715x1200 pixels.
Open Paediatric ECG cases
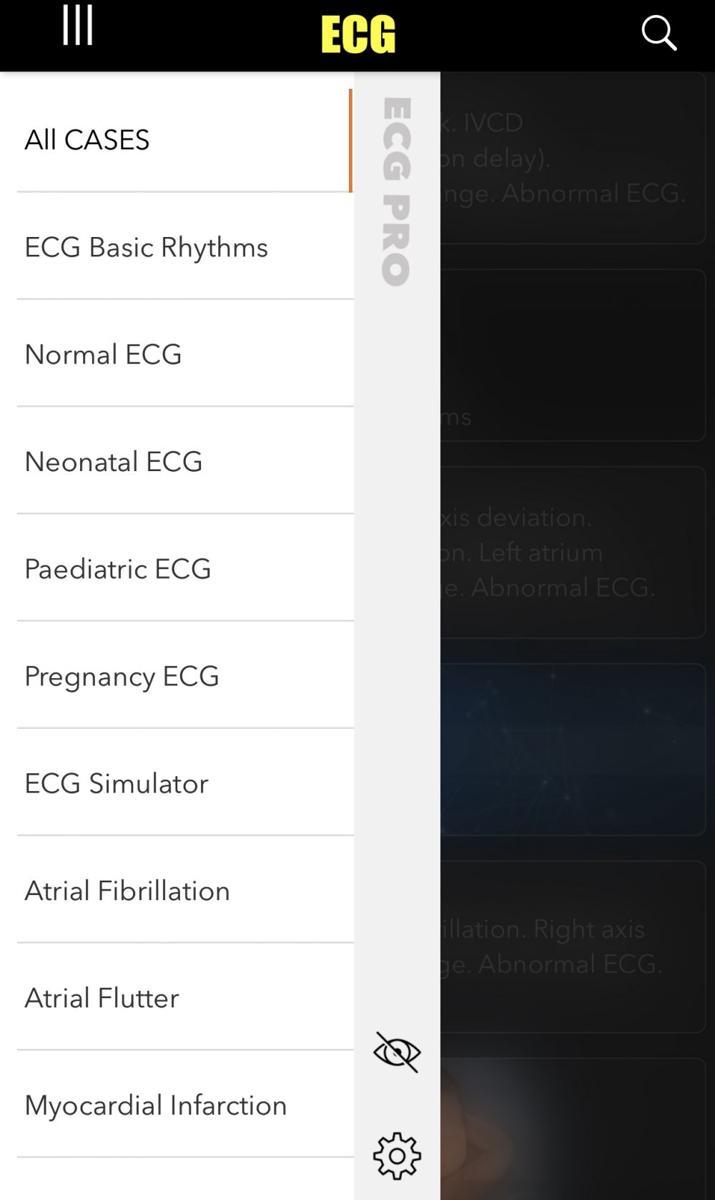point(184,568)
